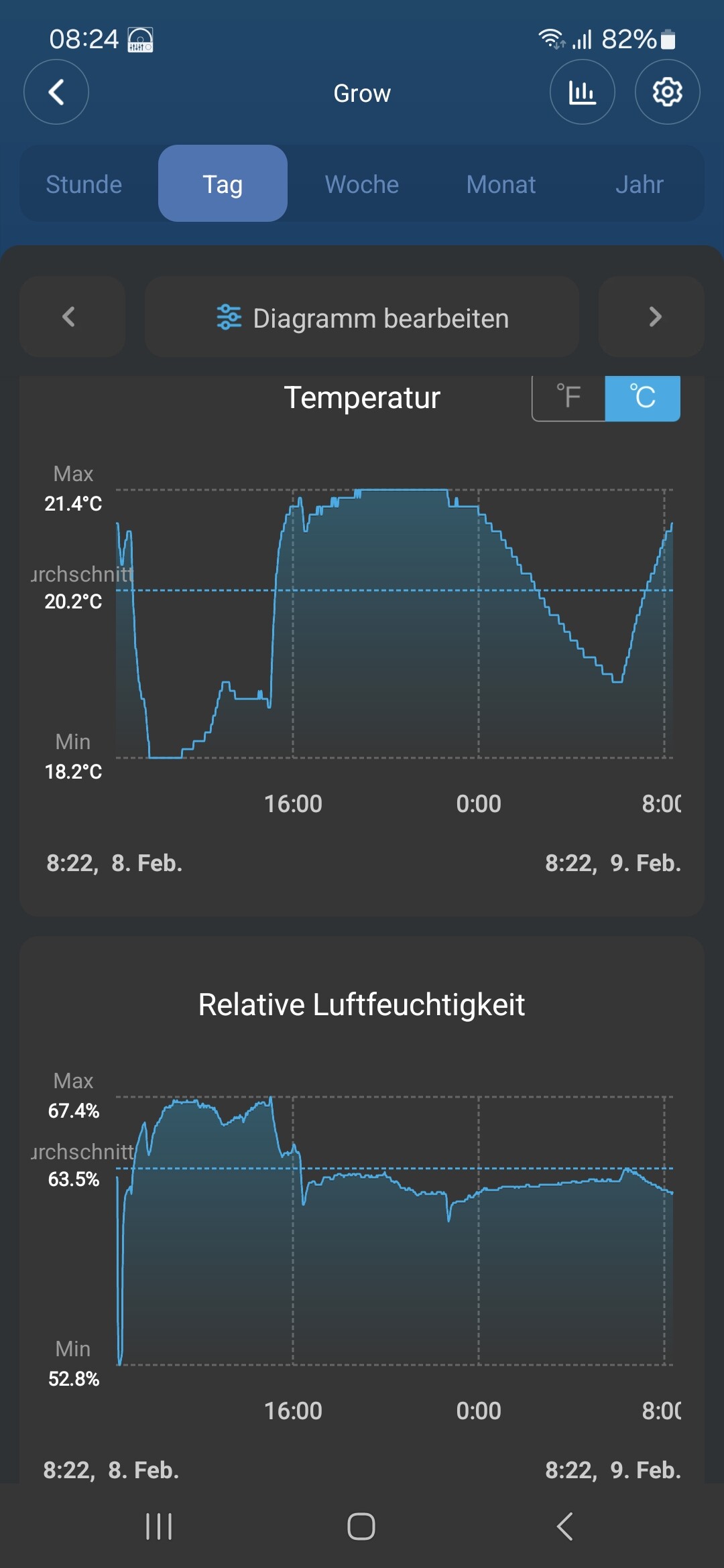Open the chart statistics icon
This screenshot has width=724, height=1568.
[x=582, y=92]
